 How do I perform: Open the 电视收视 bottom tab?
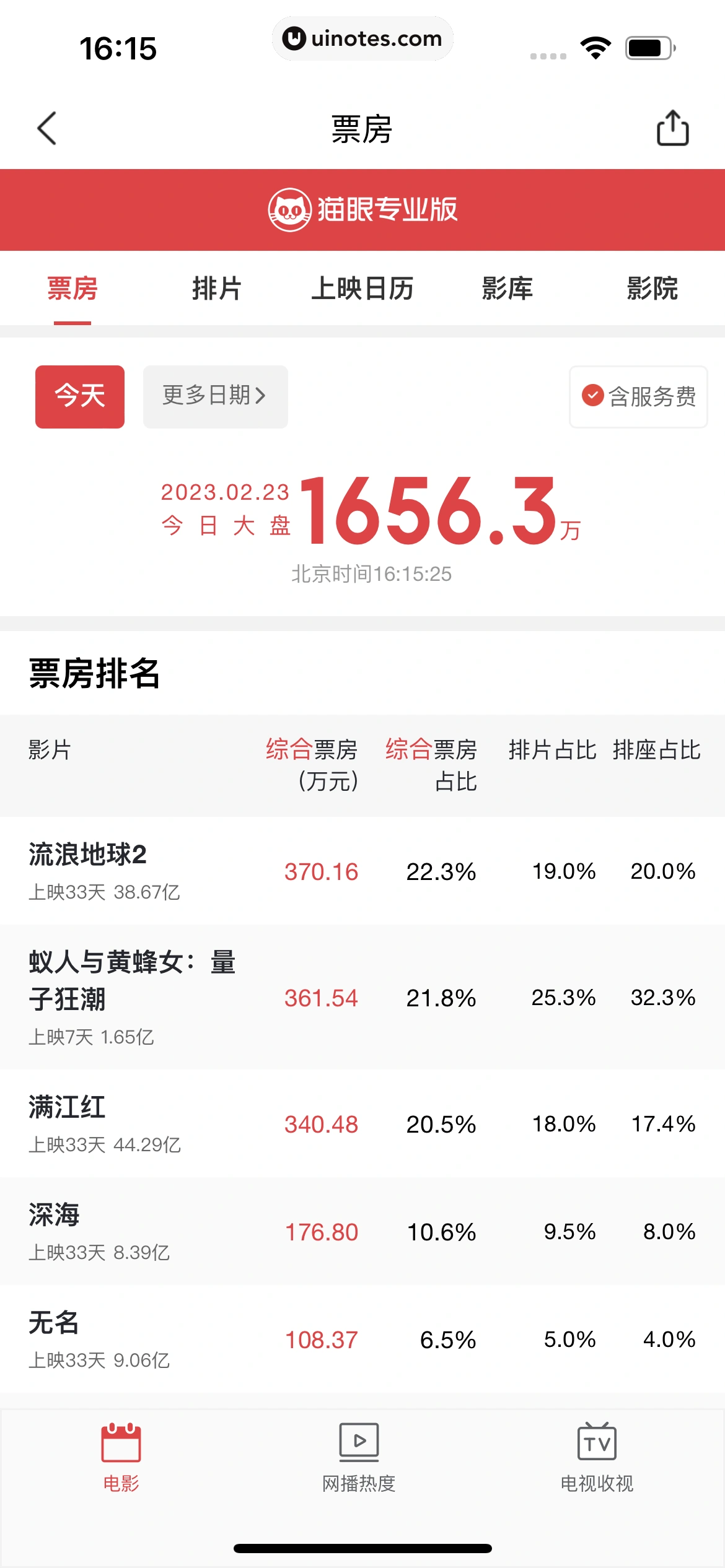point(597,1458)
